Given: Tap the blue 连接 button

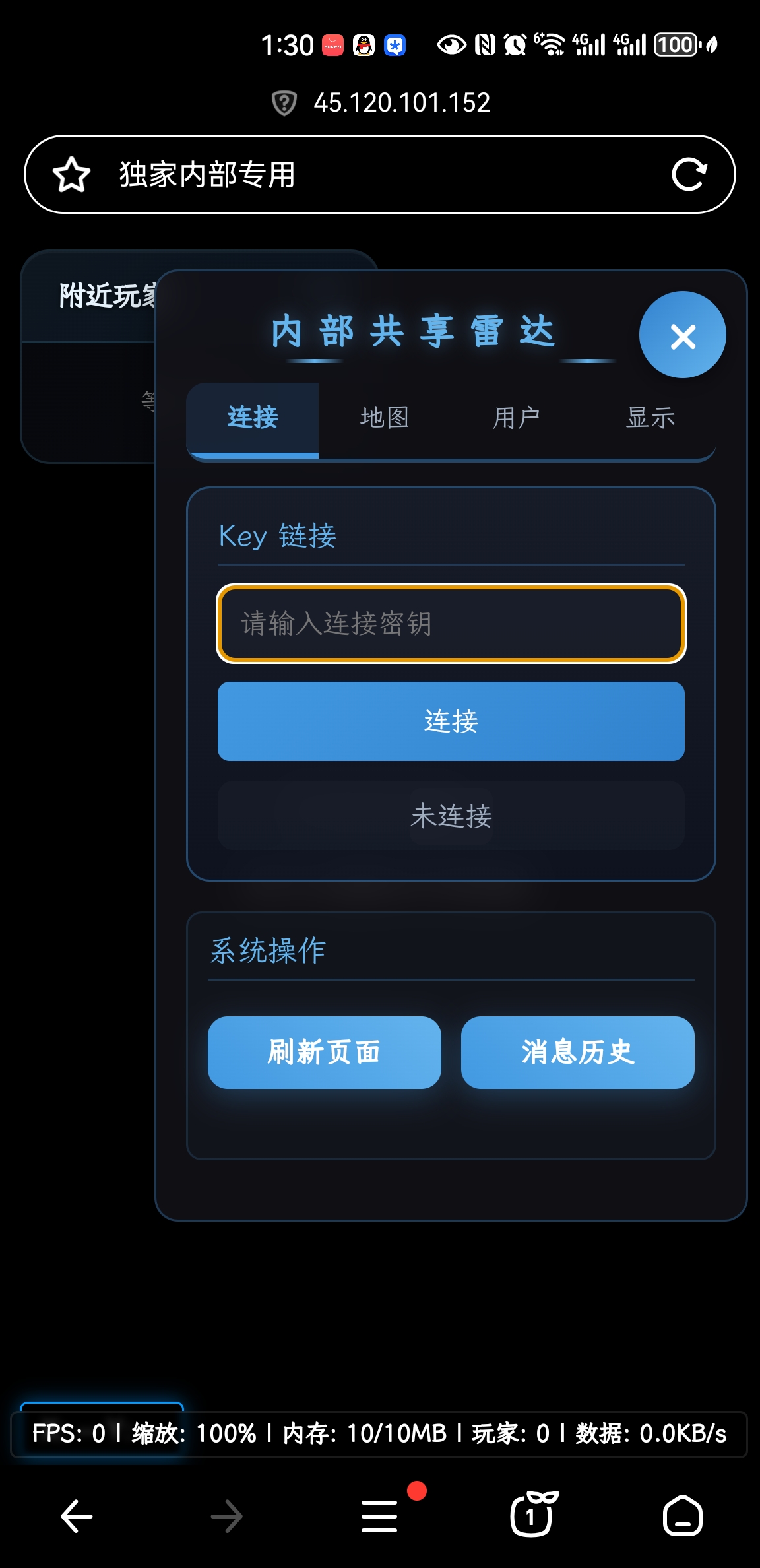Looking at the screenshot, I should 451,721.
